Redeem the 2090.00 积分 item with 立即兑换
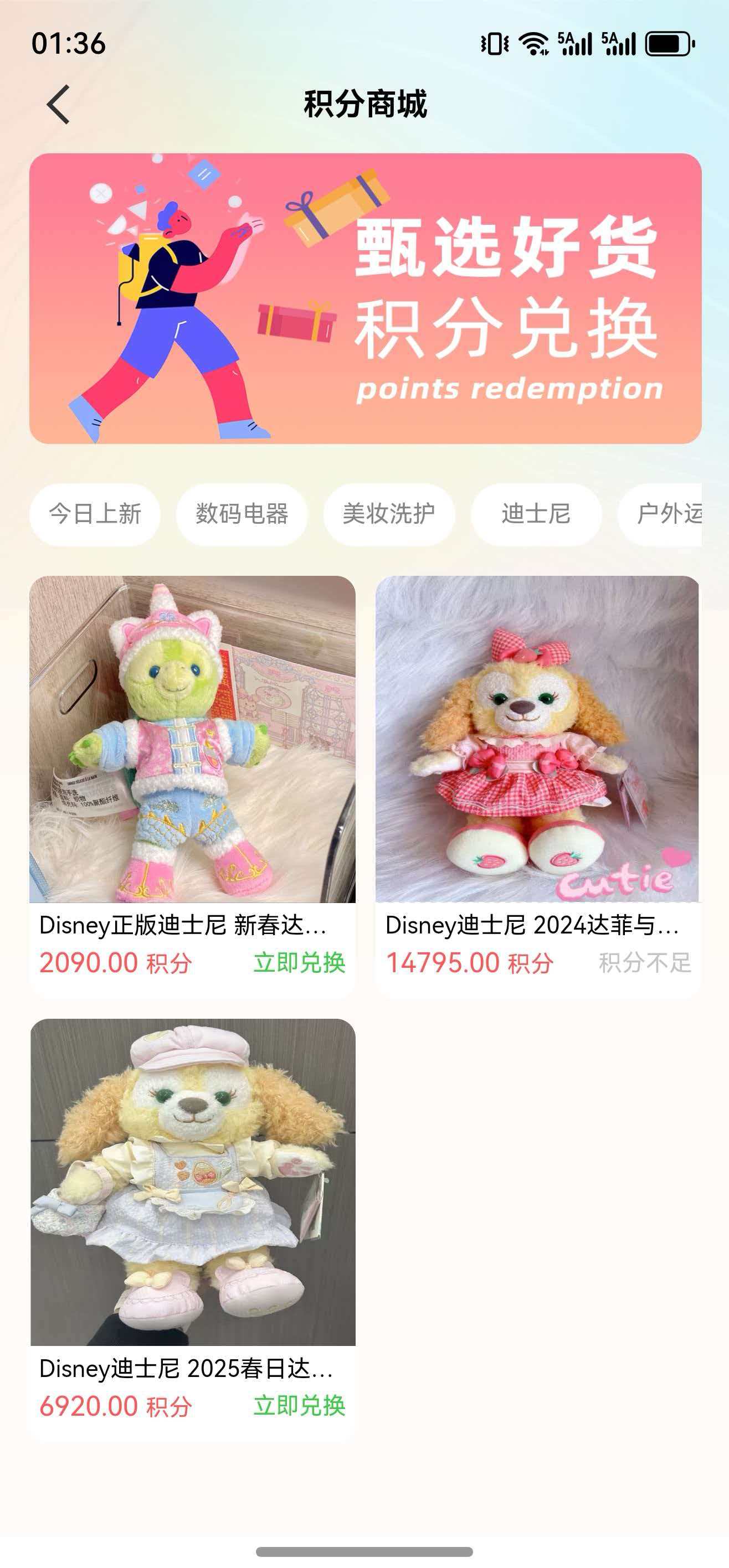729x1568 pixels. pos(300,963)
